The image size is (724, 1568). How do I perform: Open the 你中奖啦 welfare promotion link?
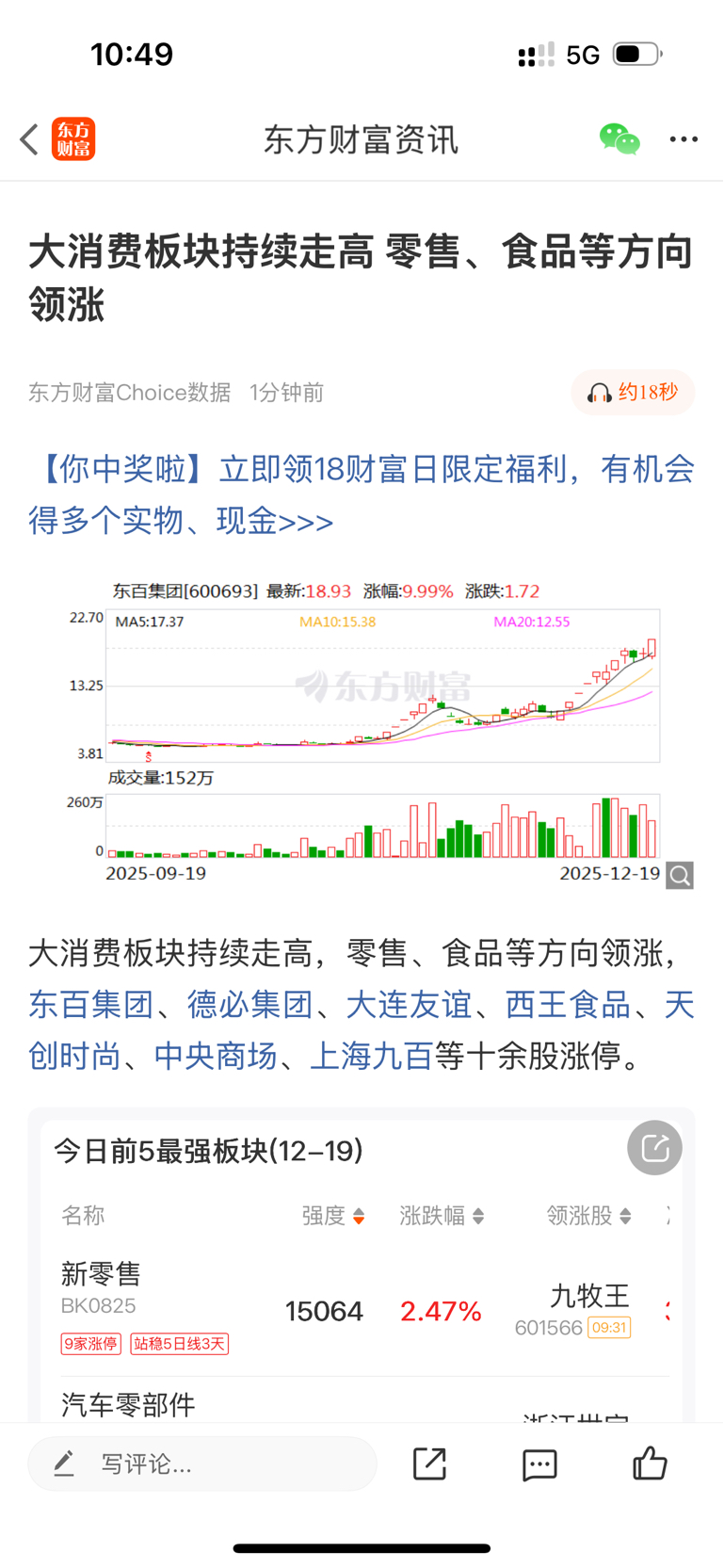(362, 494)
